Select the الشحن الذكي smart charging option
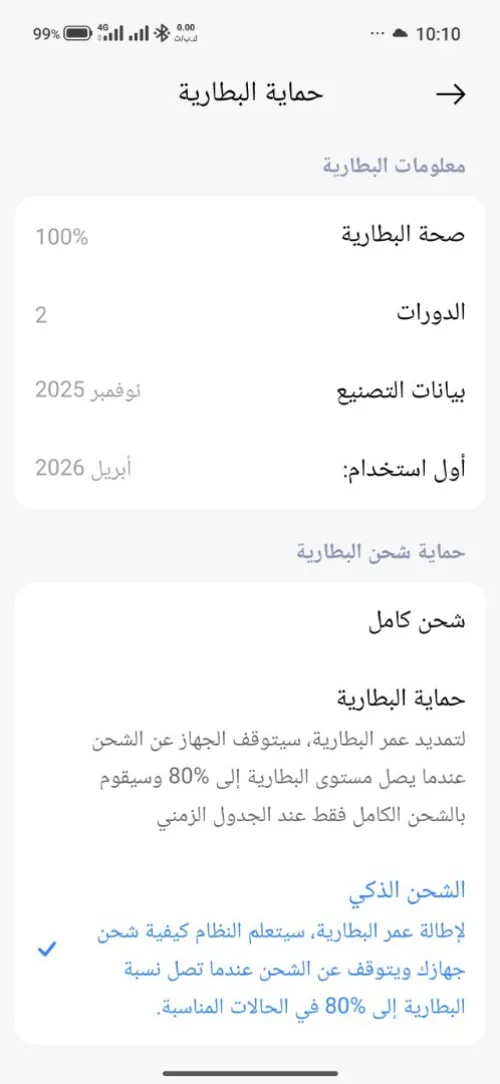The image size is (500, 1084). pos(250,948)
